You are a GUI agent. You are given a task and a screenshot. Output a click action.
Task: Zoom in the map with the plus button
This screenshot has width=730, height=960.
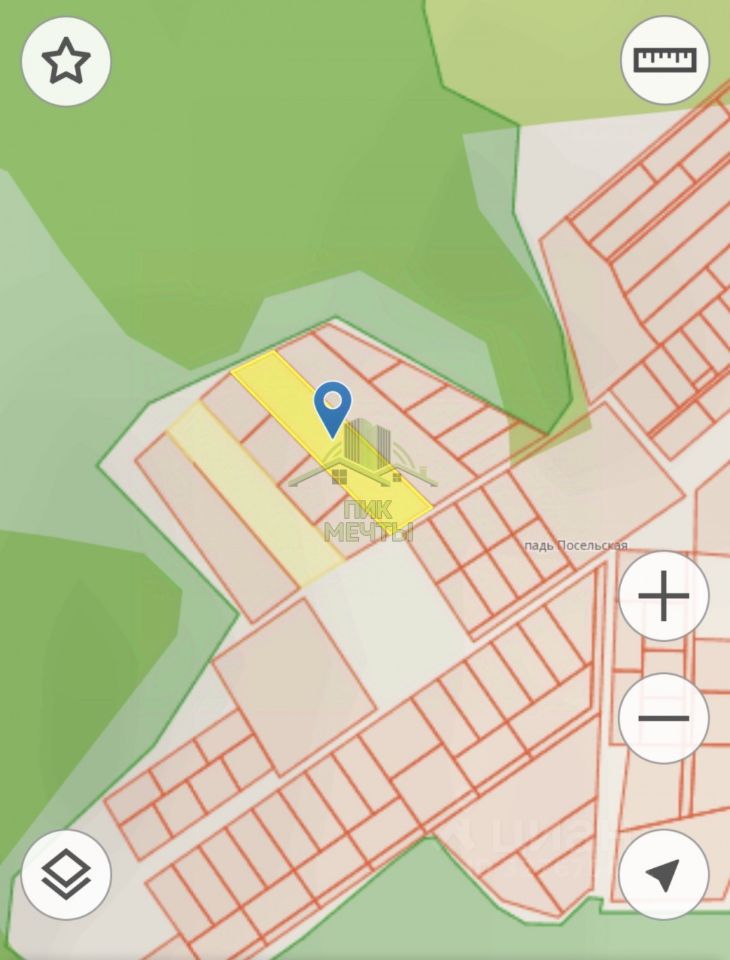(x=664, y=597)
